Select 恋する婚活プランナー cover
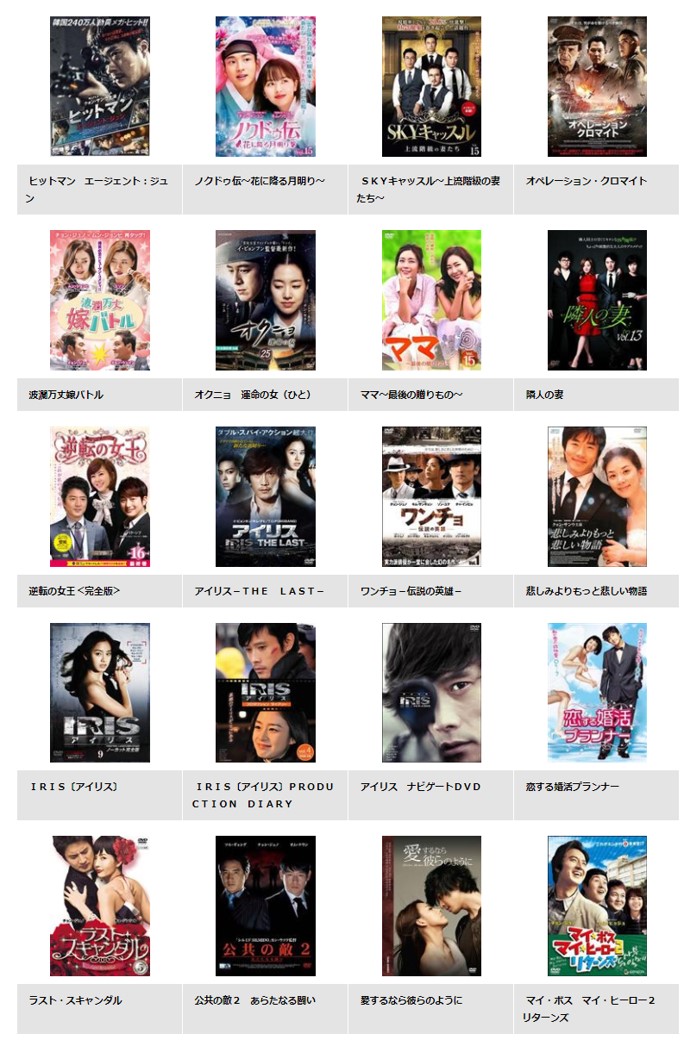The width and height of the screenshot is (684, 1040). point(597,692)
